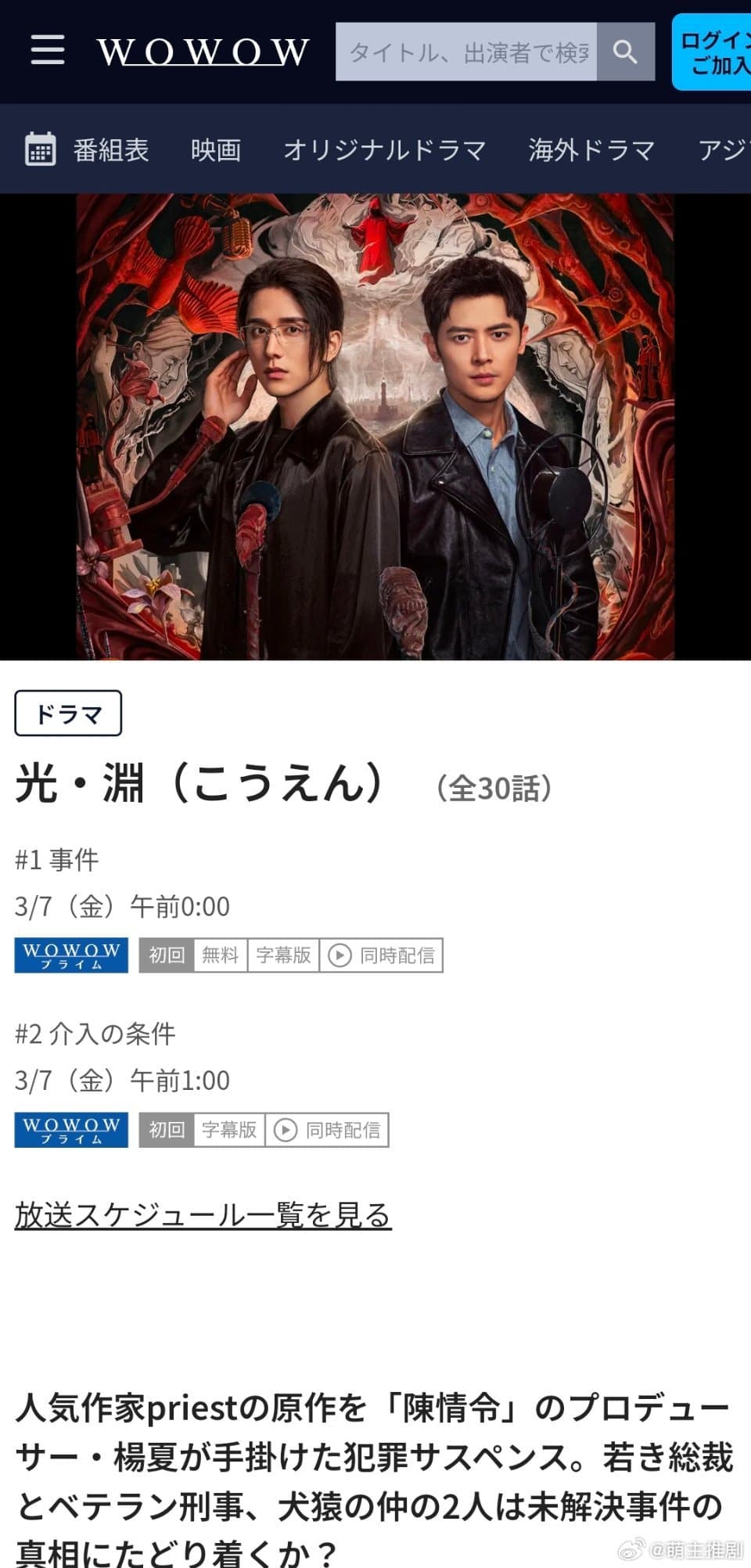This screenshot has height=1568, width=751.
Task: Open the hamburger drawer menu
Action: 47,51
